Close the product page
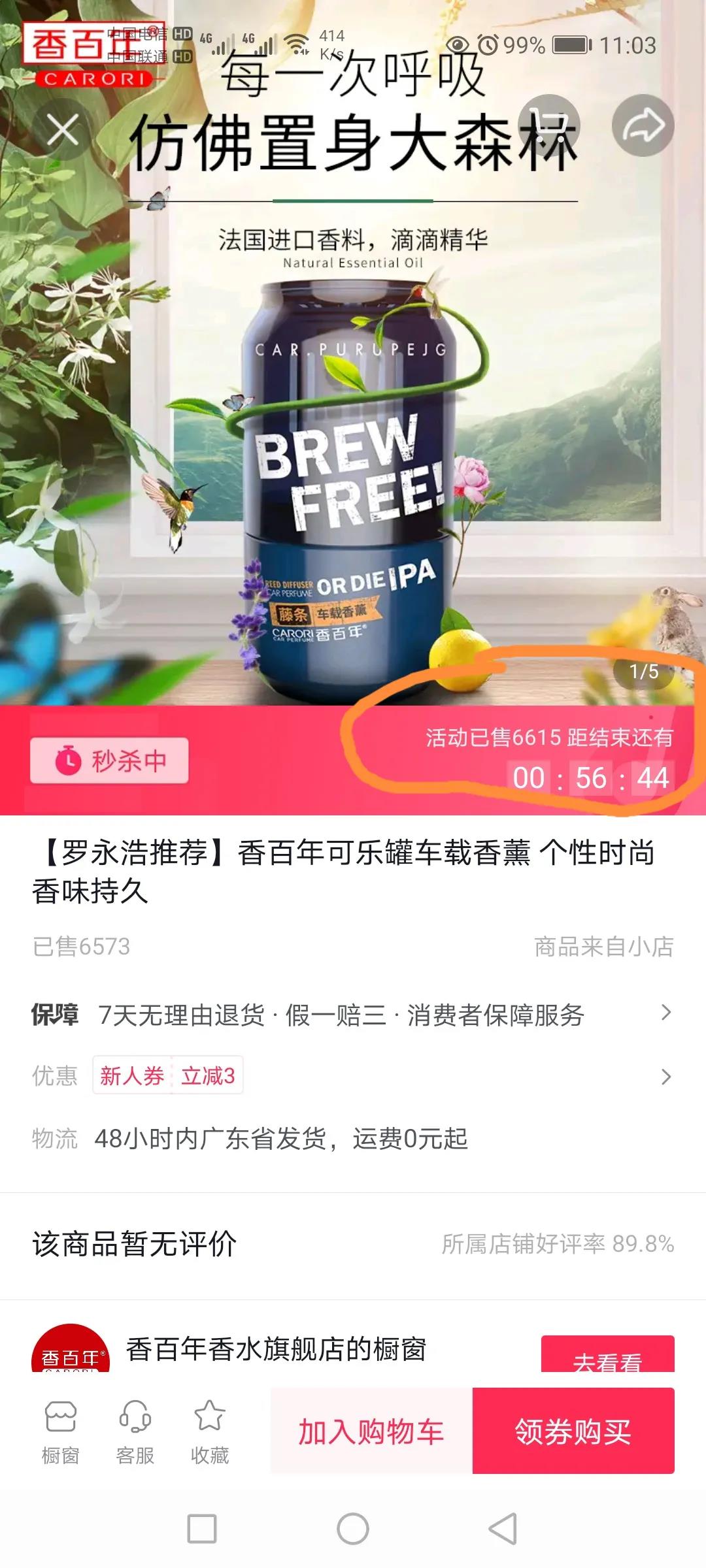 point(63,129)
